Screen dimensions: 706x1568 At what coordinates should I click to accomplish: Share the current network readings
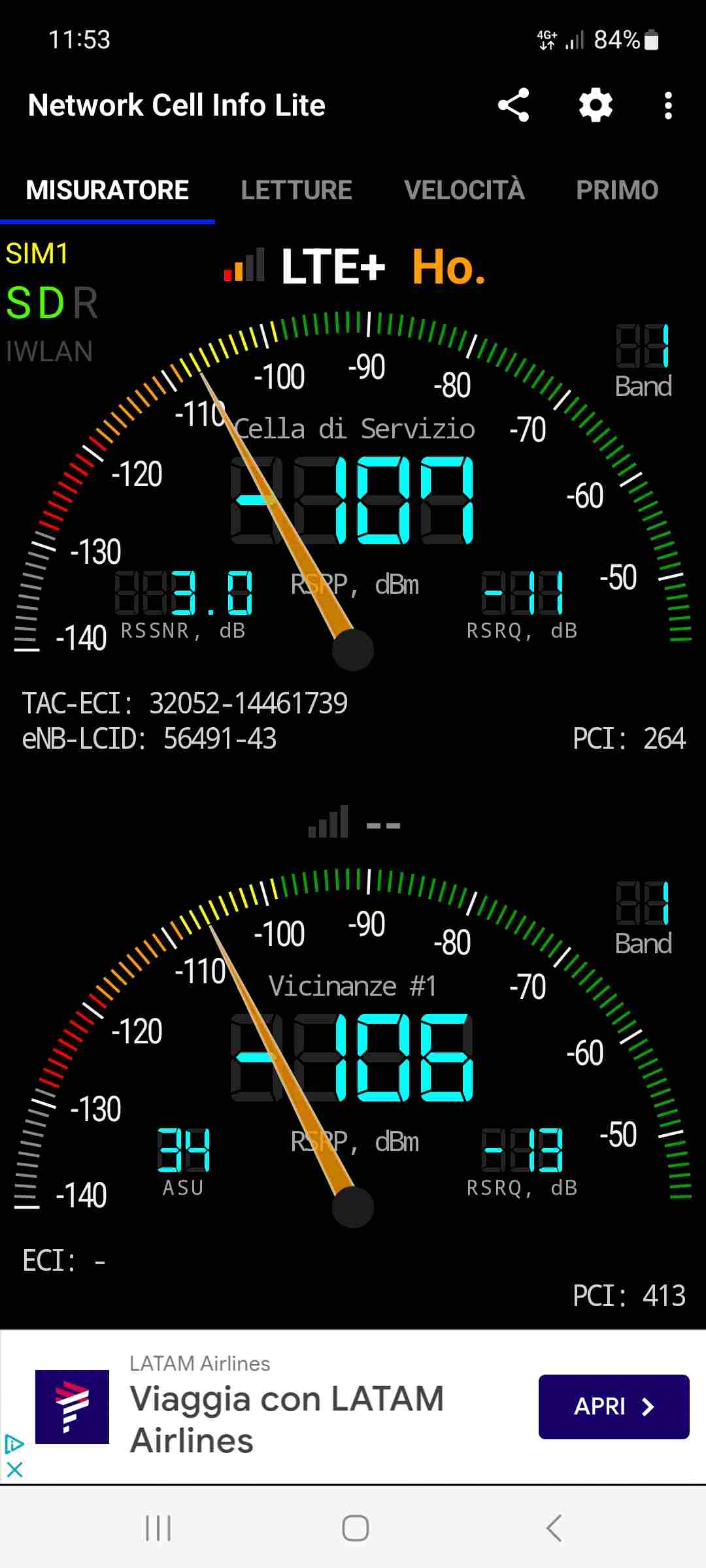pos(513,105)
